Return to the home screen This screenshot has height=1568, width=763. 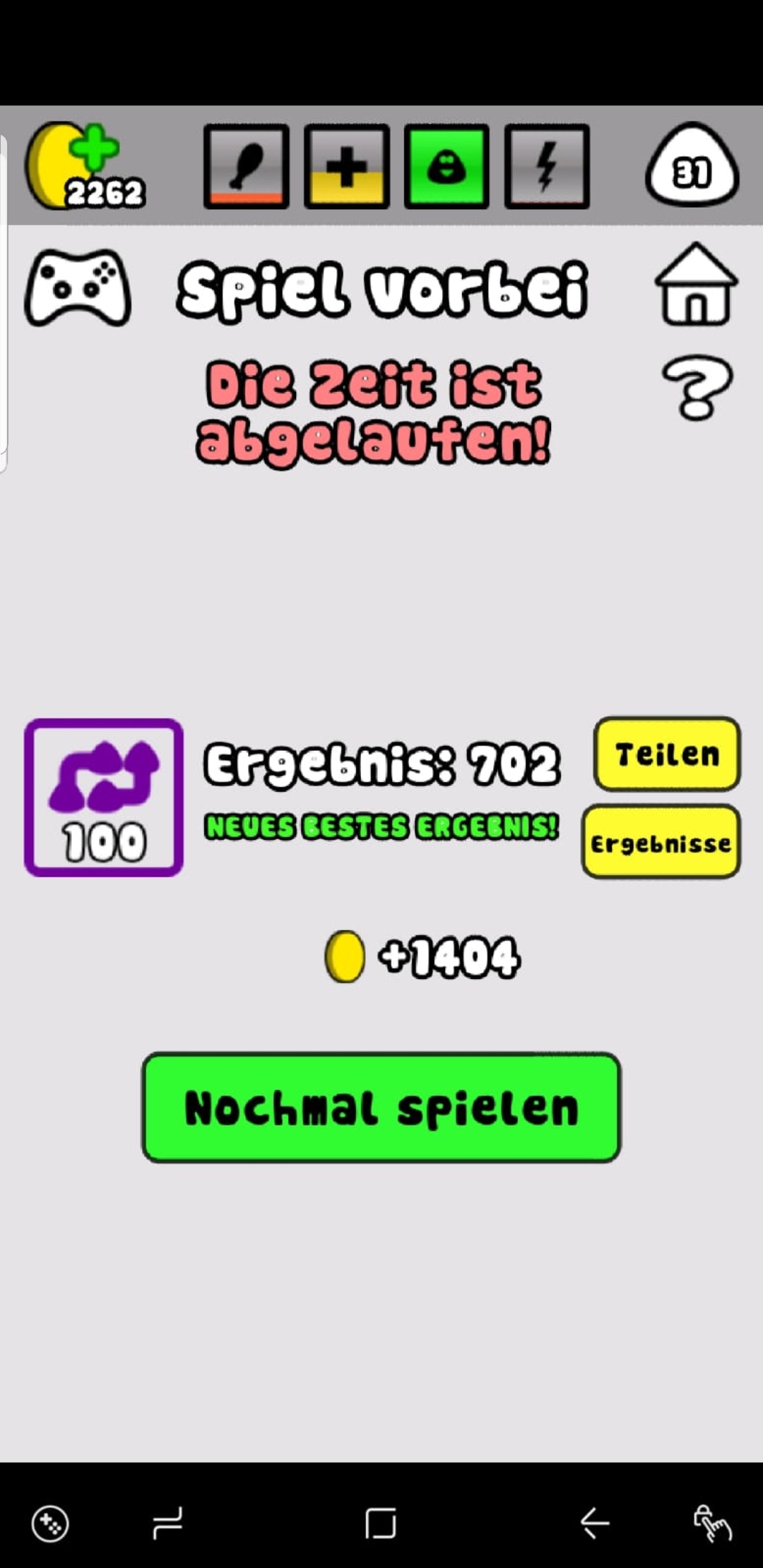(x=696, y=285)
